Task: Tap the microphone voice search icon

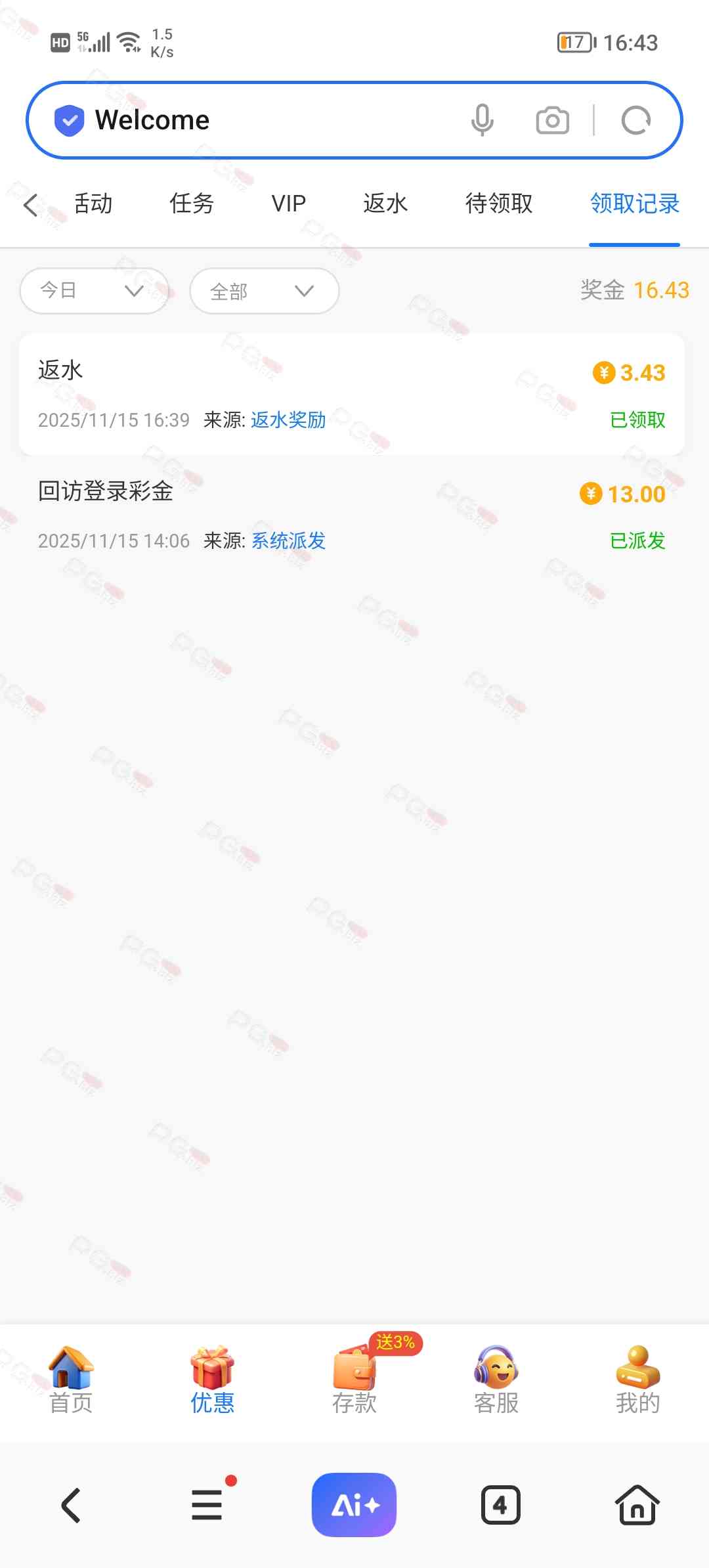Action: point(482,120)
